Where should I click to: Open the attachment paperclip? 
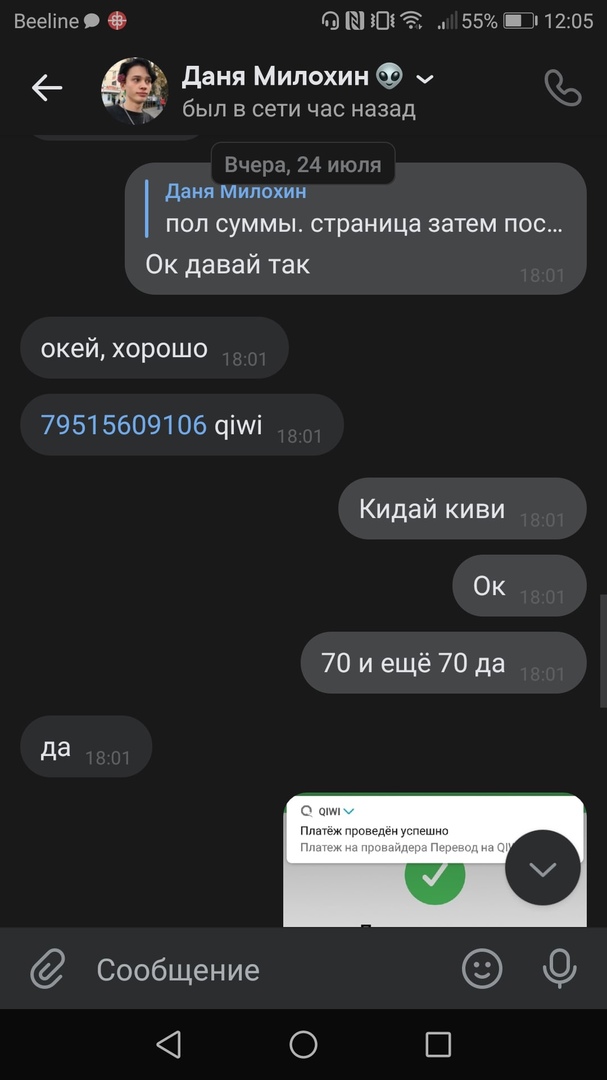pyautogui.click(x=47, y=969)
